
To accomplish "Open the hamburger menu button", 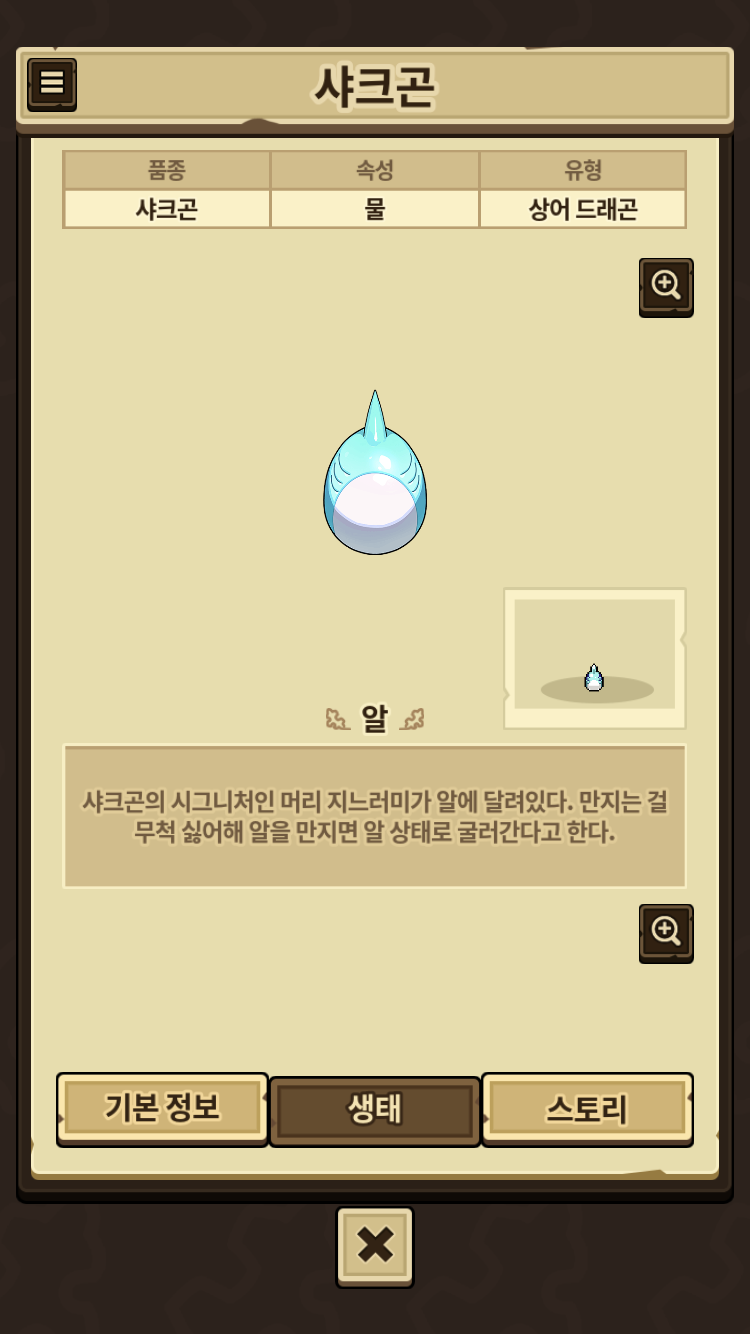I will pyautogui.click(x=52, y=84).
